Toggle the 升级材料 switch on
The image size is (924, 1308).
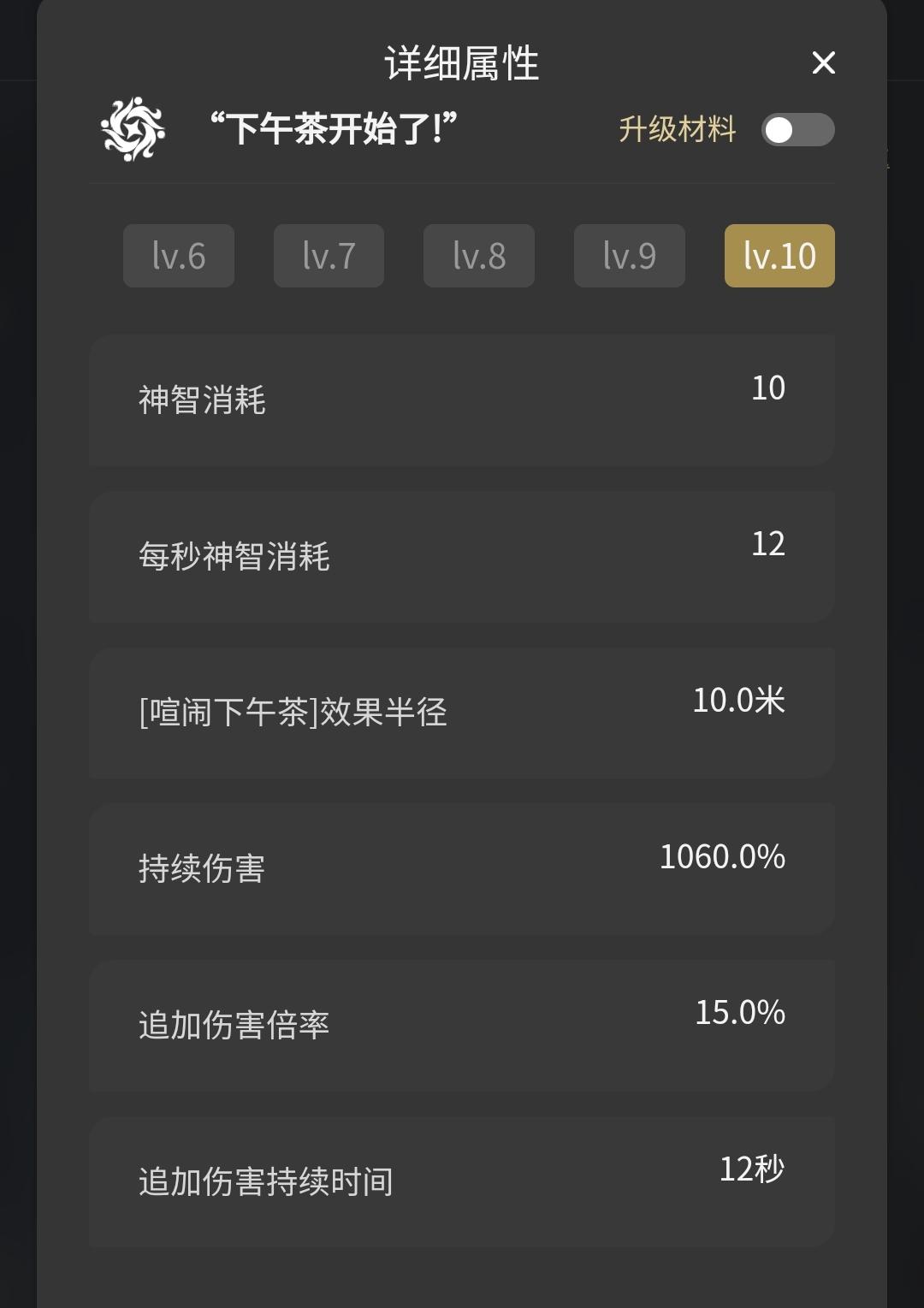(797, 130)
